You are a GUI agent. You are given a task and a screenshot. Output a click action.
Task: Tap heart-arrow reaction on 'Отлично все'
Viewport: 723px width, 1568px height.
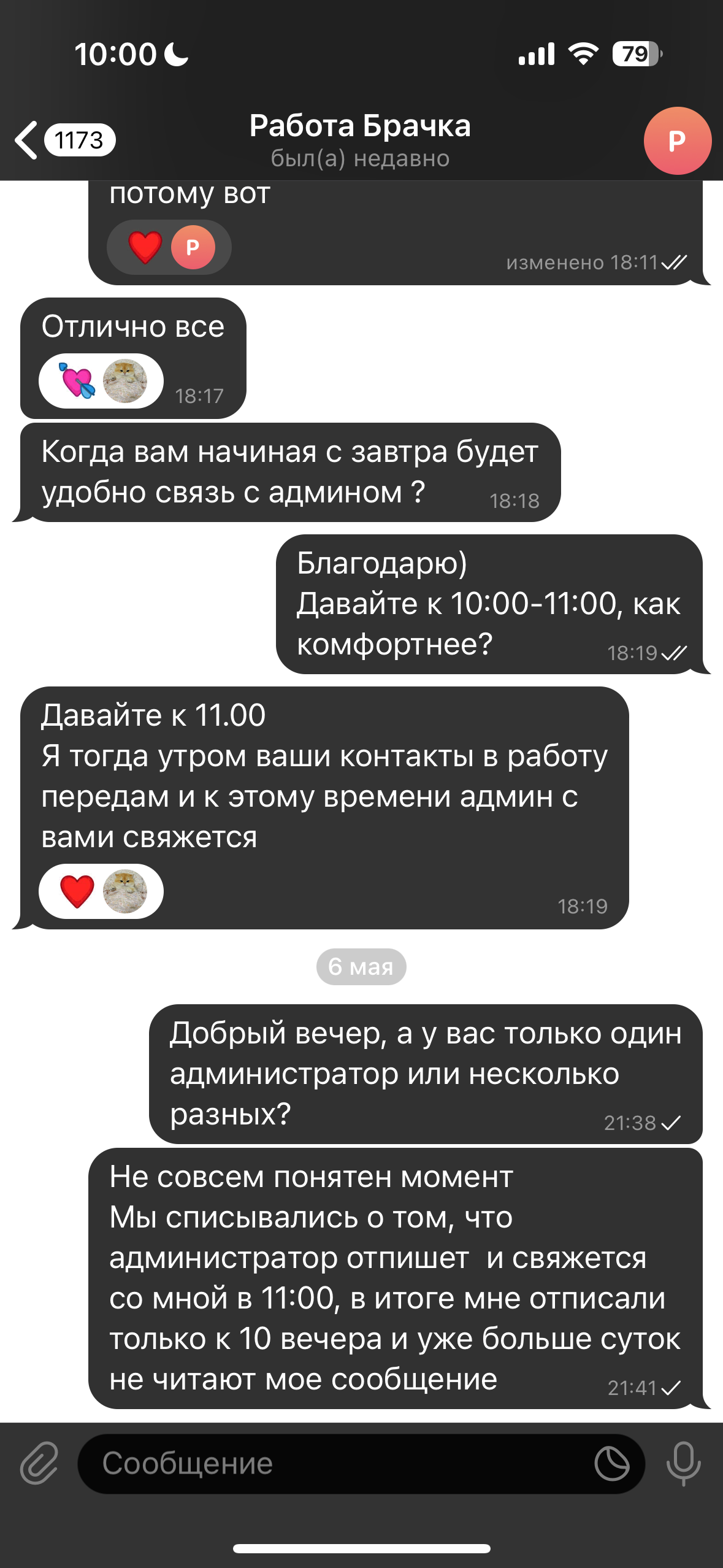click(78, 381)
